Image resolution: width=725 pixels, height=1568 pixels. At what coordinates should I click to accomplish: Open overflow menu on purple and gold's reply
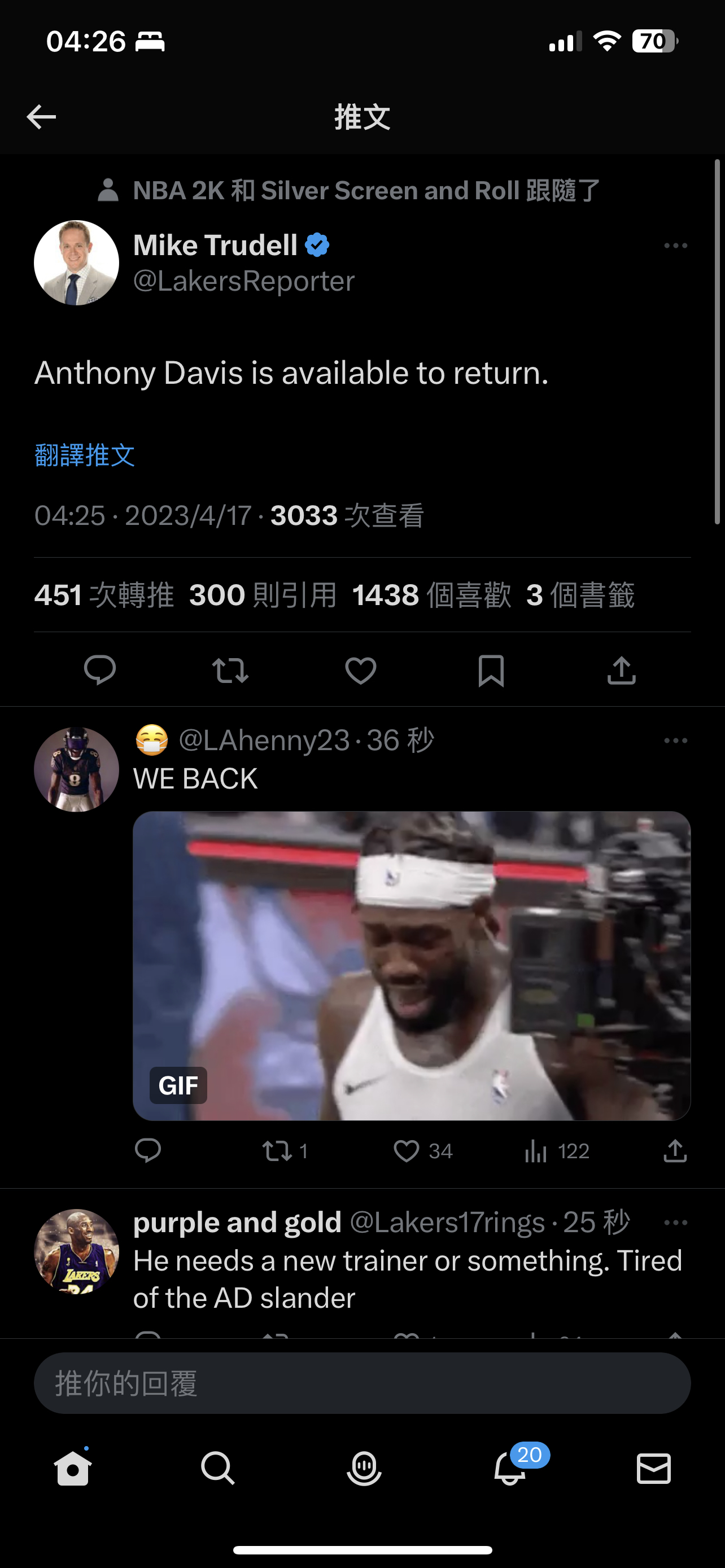click(x=675, y=1223)
